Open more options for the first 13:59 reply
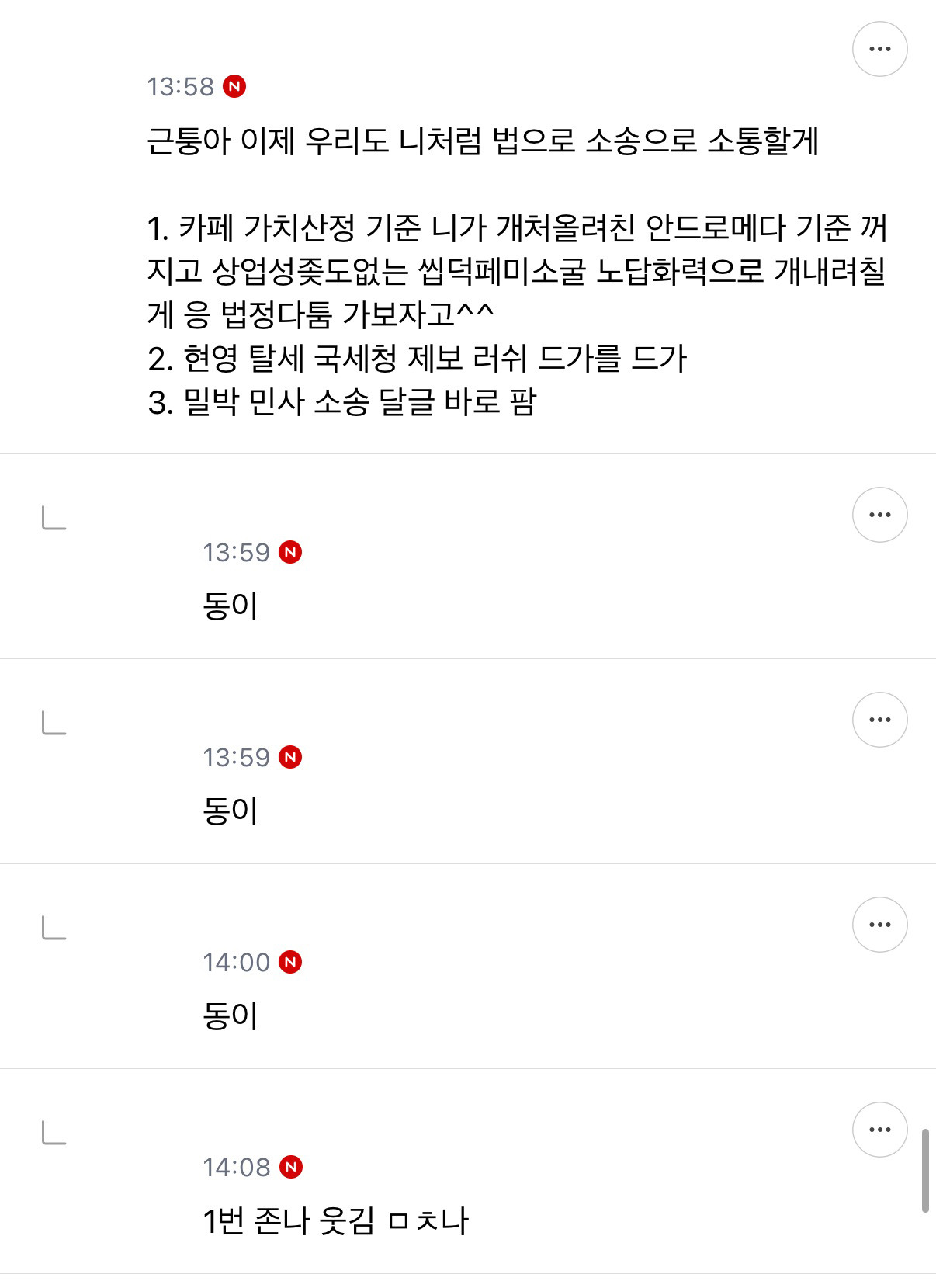The image size is (936, 1288). click(x=879, y=515)
